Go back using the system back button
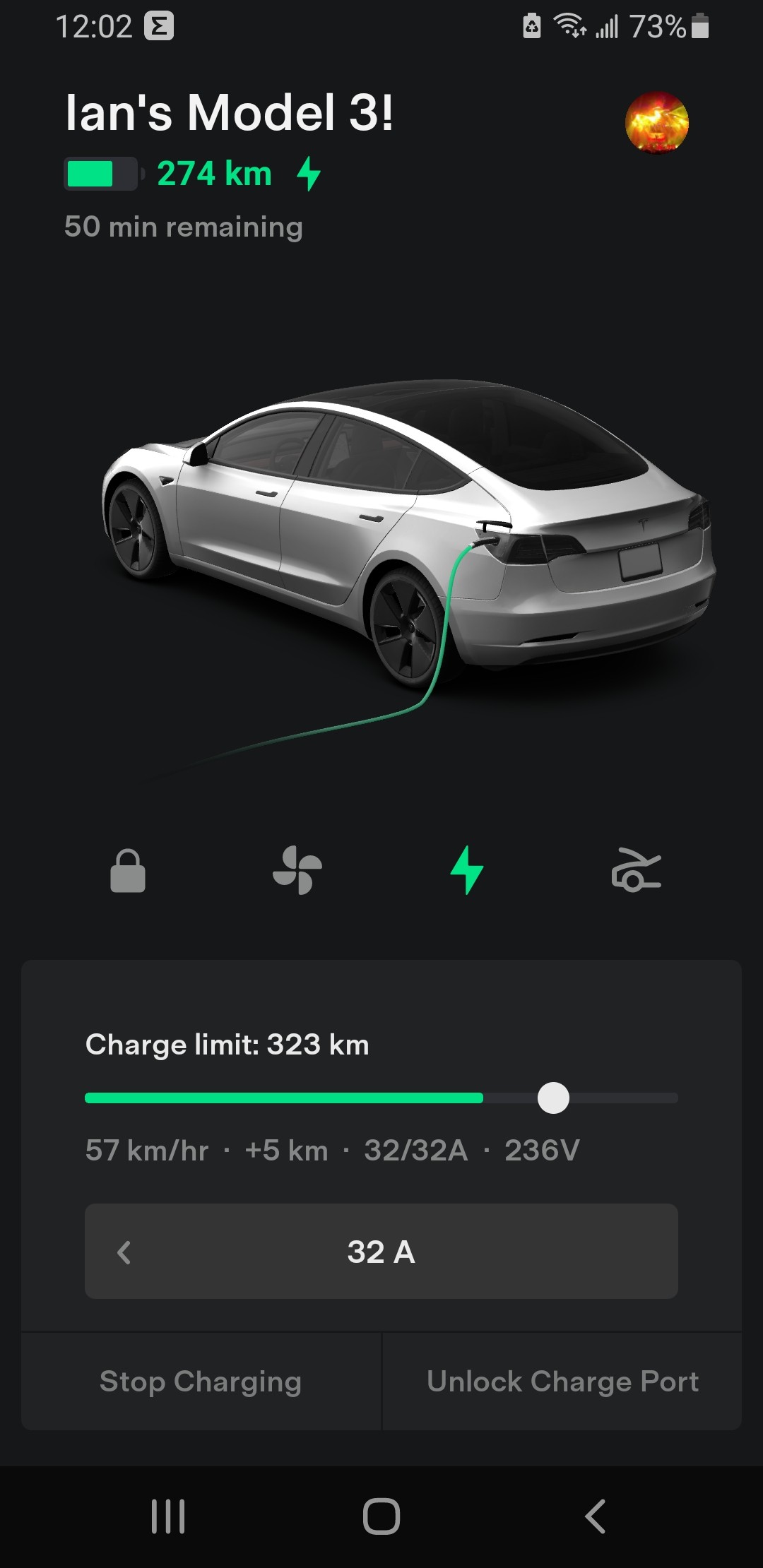 (596, 1516)
